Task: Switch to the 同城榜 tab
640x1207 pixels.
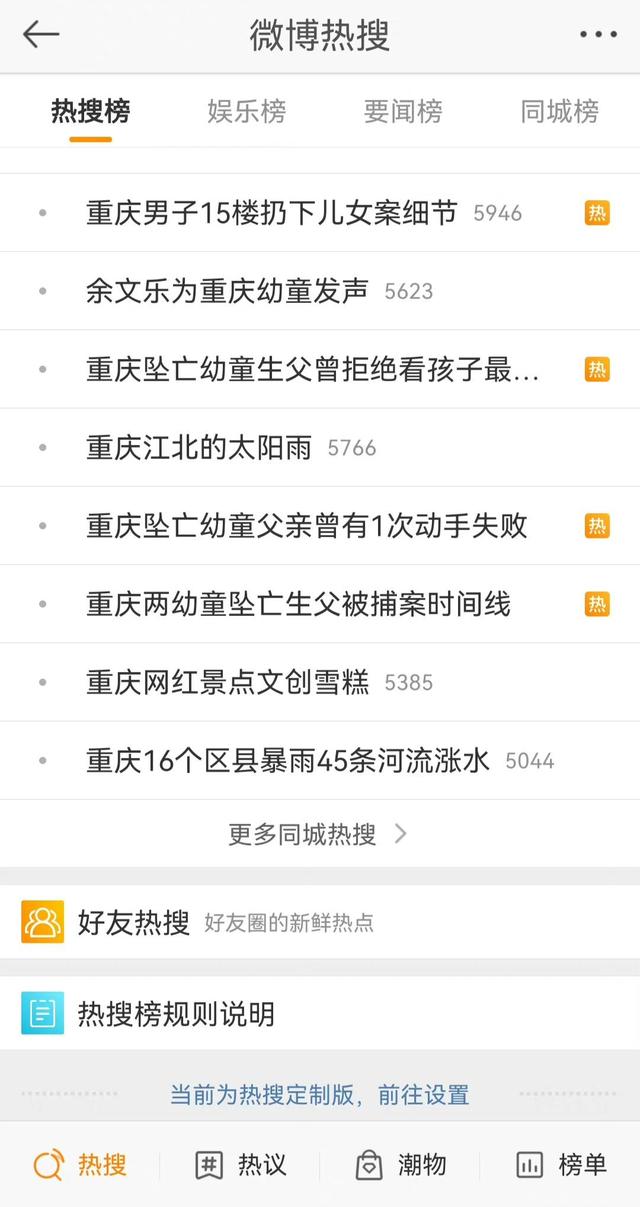Action: point(559,111)
